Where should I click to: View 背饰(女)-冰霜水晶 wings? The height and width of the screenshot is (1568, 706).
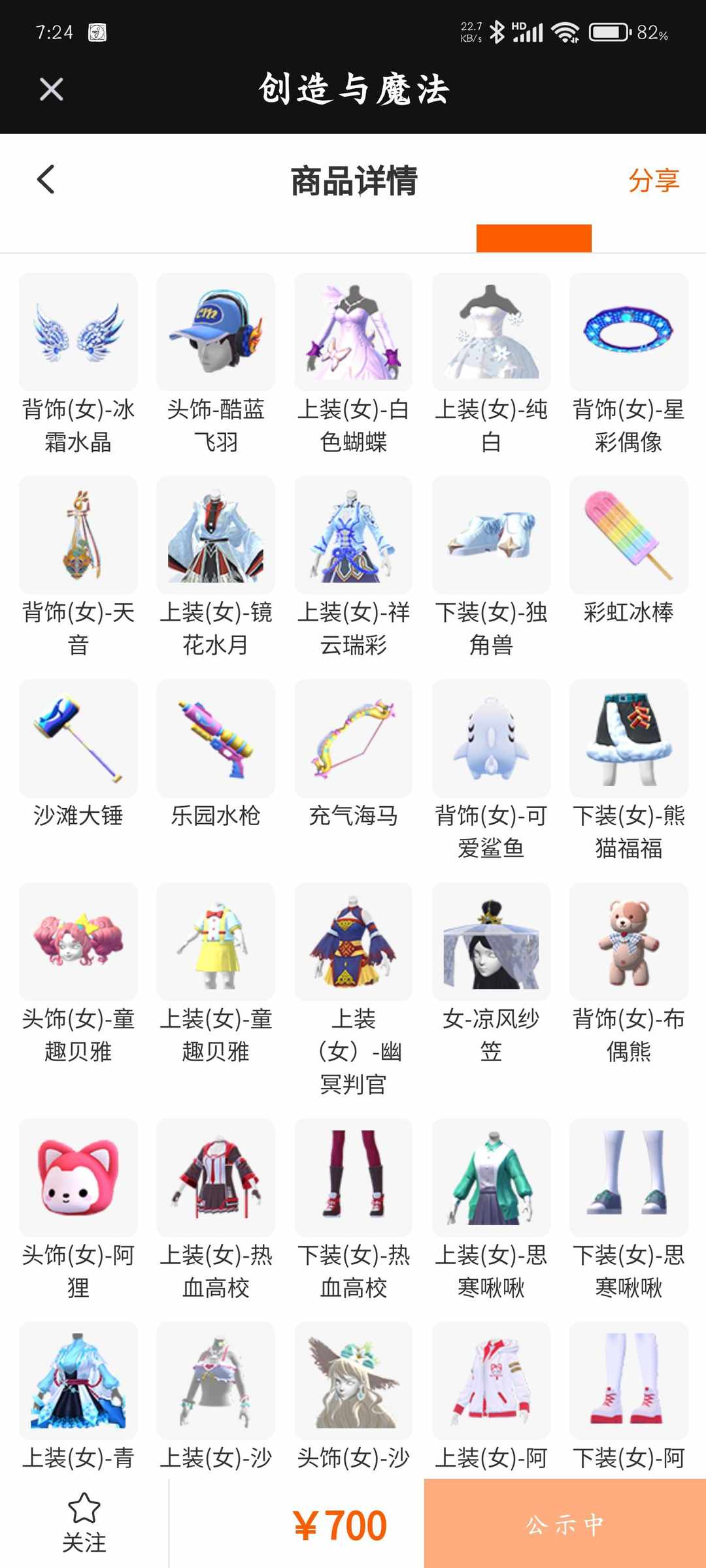coord(78,332)
